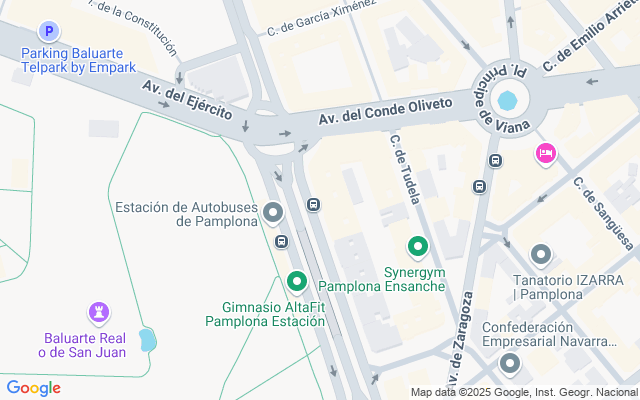Open the Tanatorio IZARRA Pamplona marker
This screenshot has width=640, height=400.
coord(541,256)
